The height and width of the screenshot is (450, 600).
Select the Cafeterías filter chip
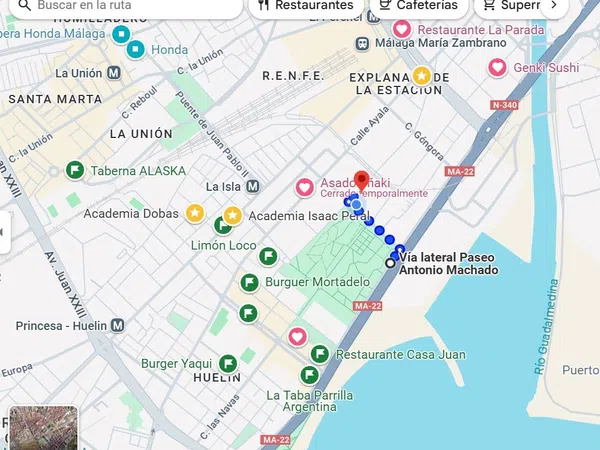pyautogui.click(x=419, y=6)
